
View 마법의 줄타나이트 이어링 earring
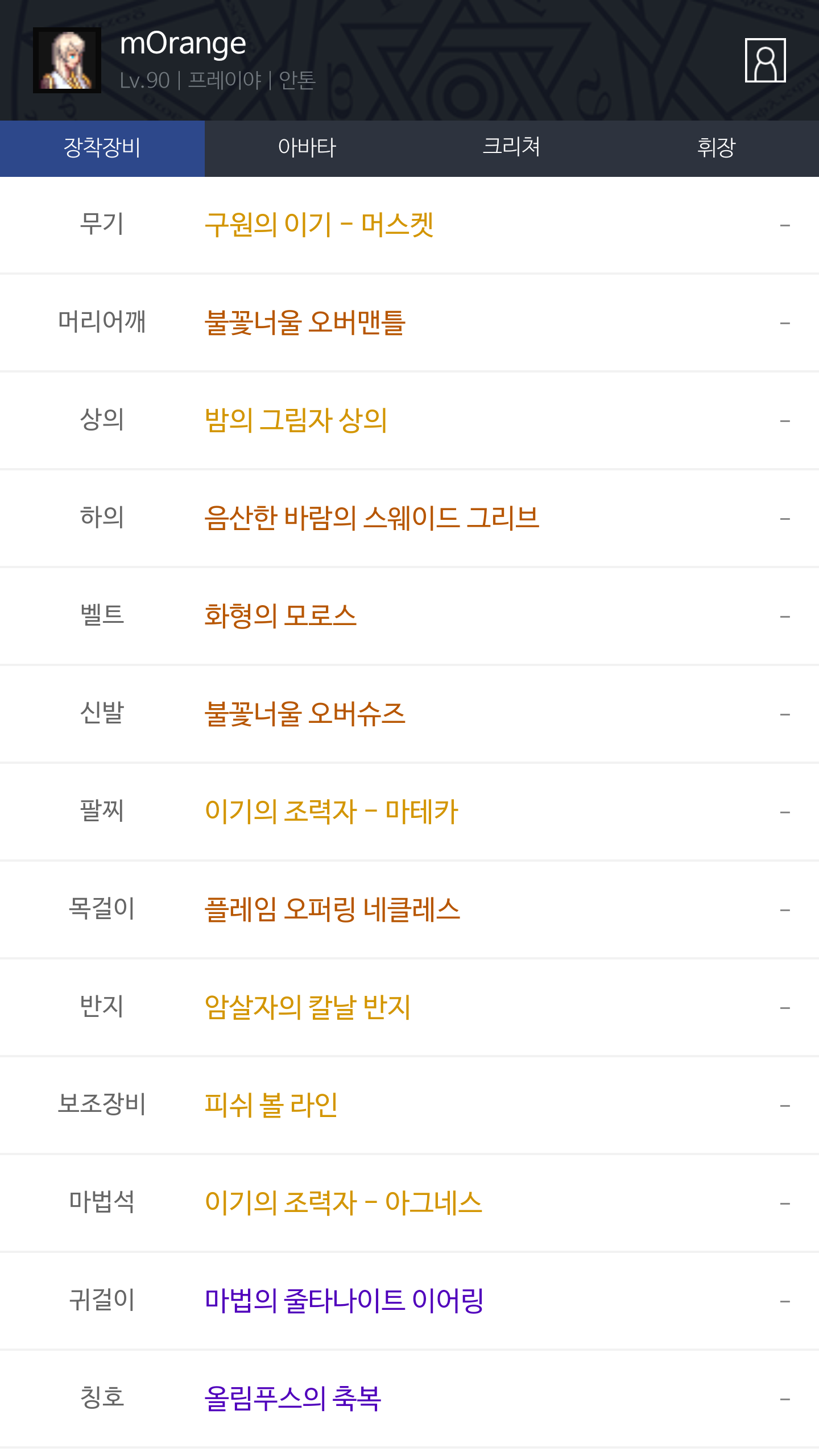pos(409,1301)
